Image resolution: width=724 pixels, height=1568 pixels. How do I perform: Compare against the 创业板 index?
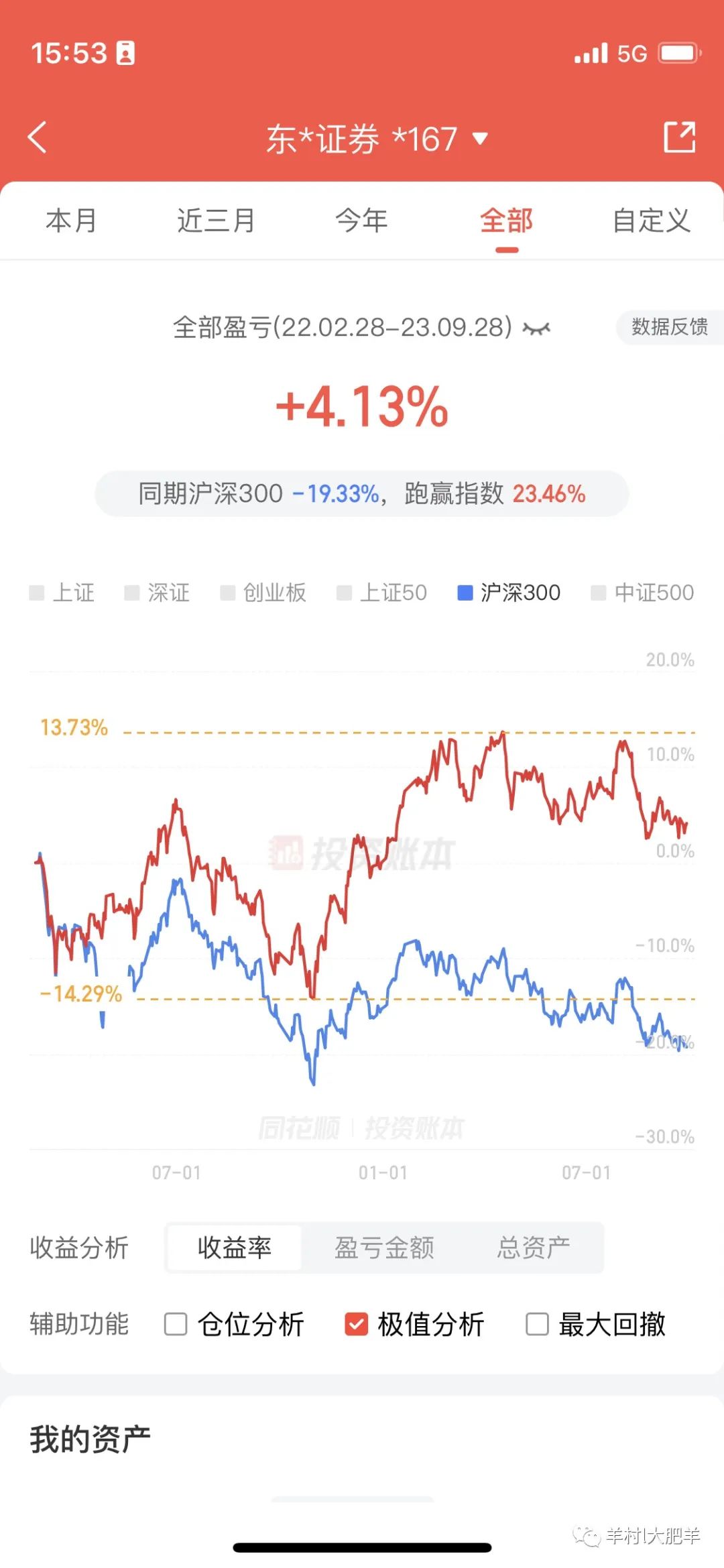[x=263, y=593]
